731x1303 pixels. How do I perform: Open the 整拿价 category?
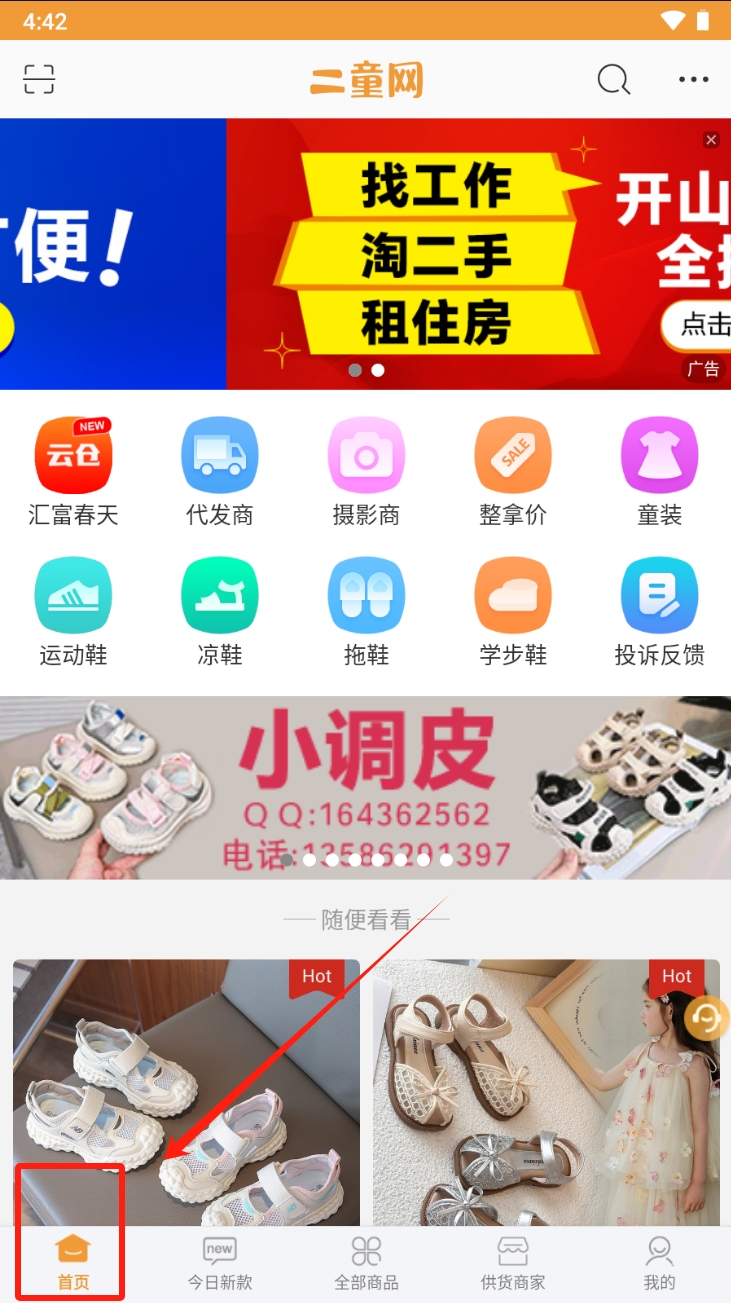[512, 470]
